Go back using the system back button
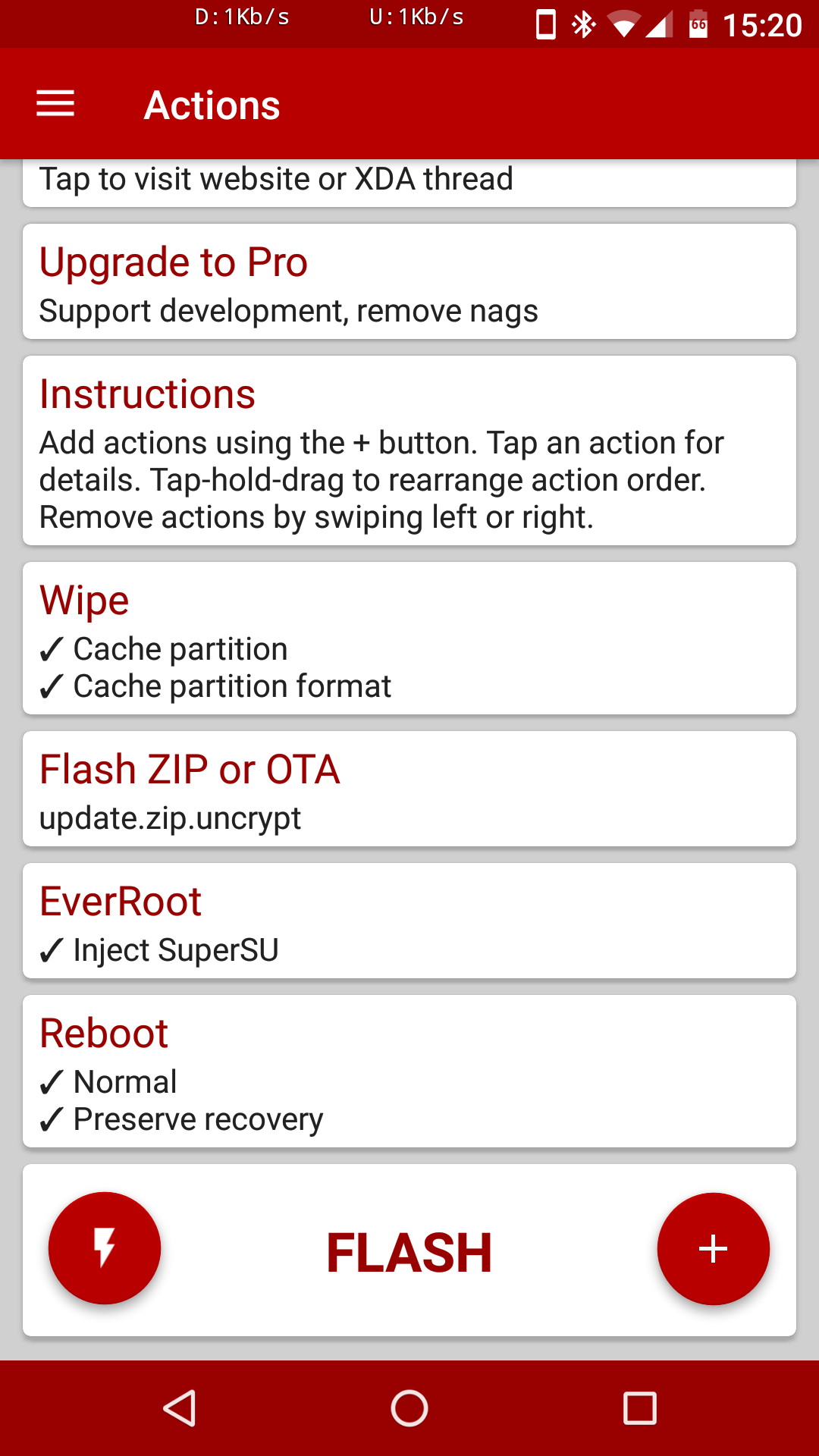Viewport: 819px width, 1456px height. (180, 1408)
